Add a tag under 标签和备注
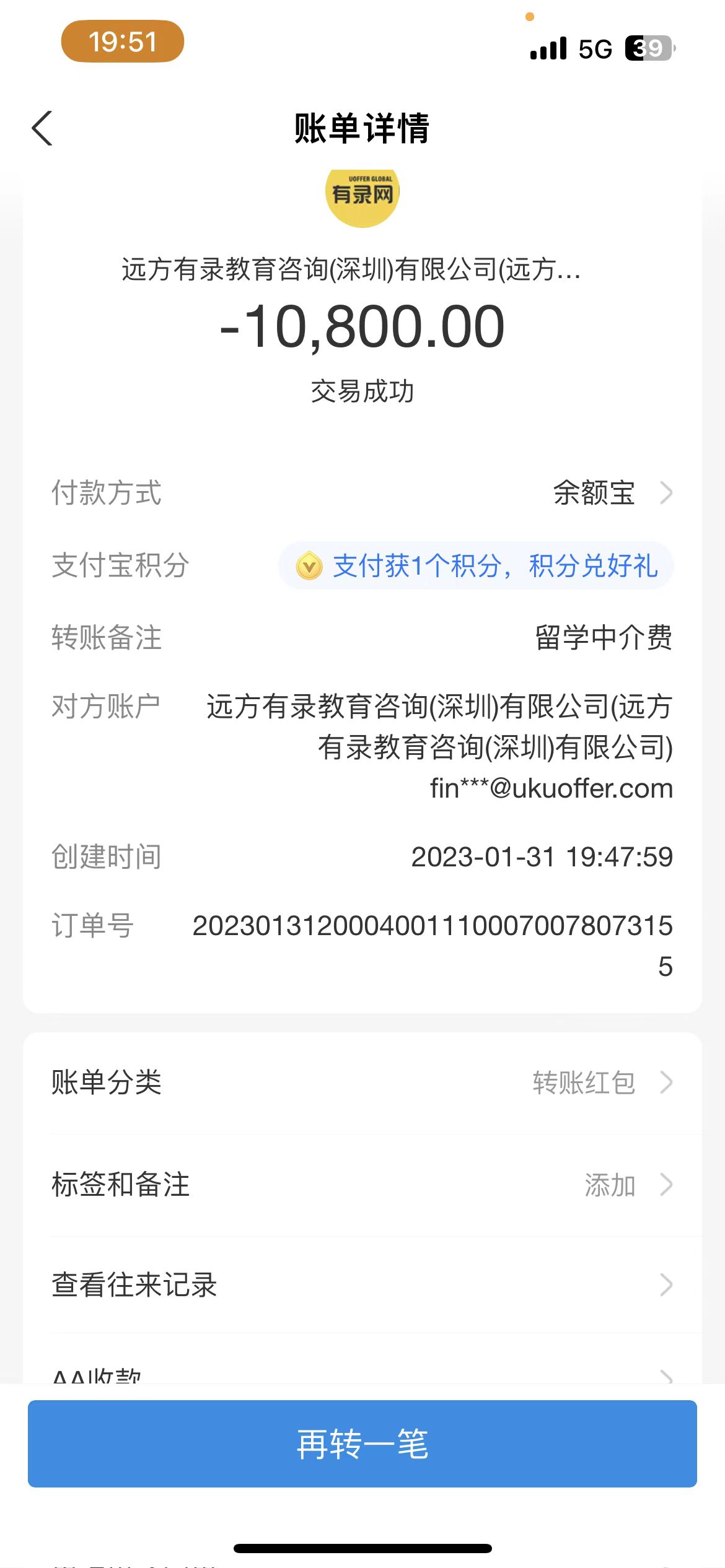The width and height of the screenshot is (725, 1568). [362, 1185]
